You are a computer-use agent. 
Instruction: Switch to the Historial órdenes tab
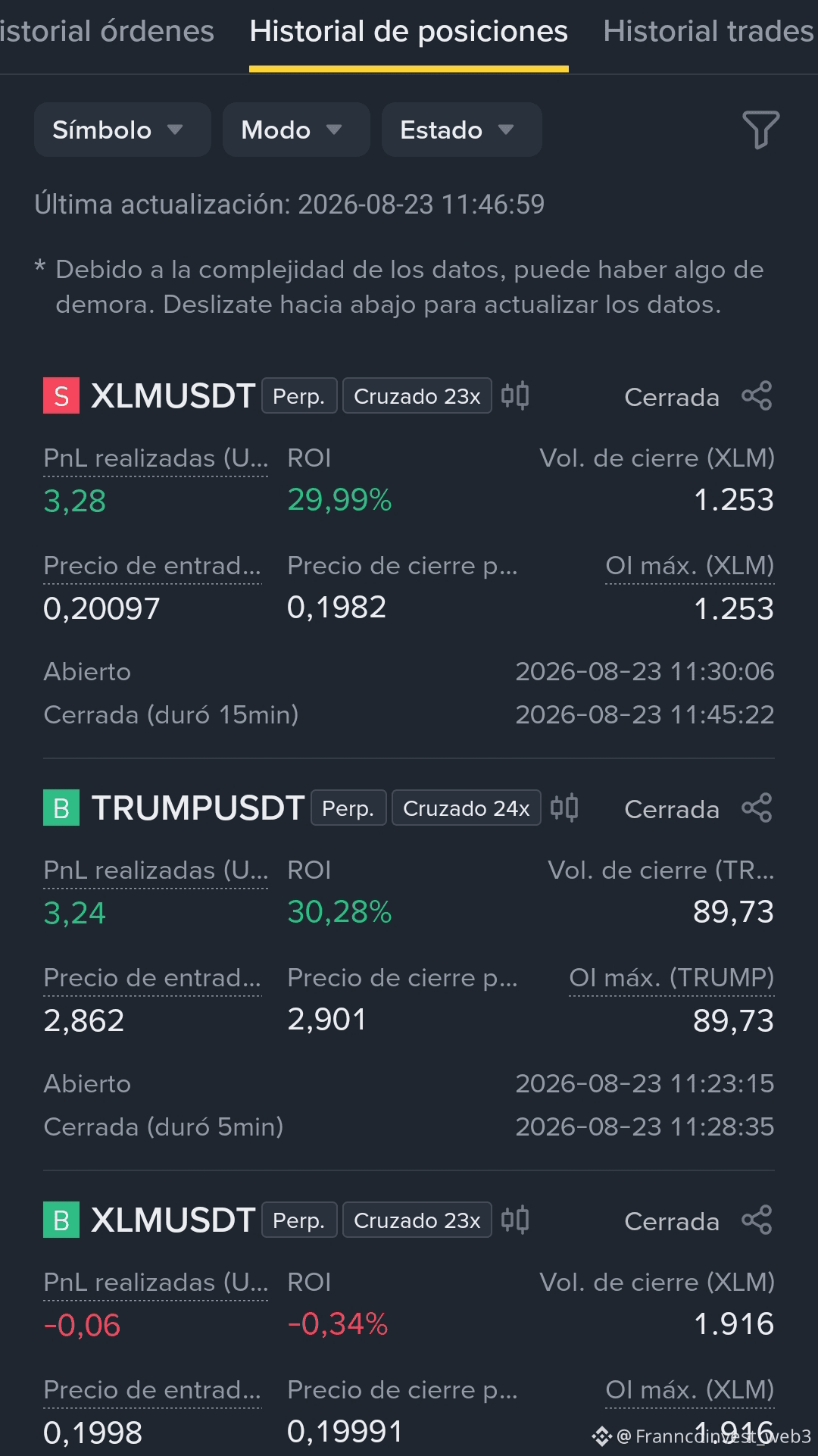pyautogui.click(x=106, y=32)
